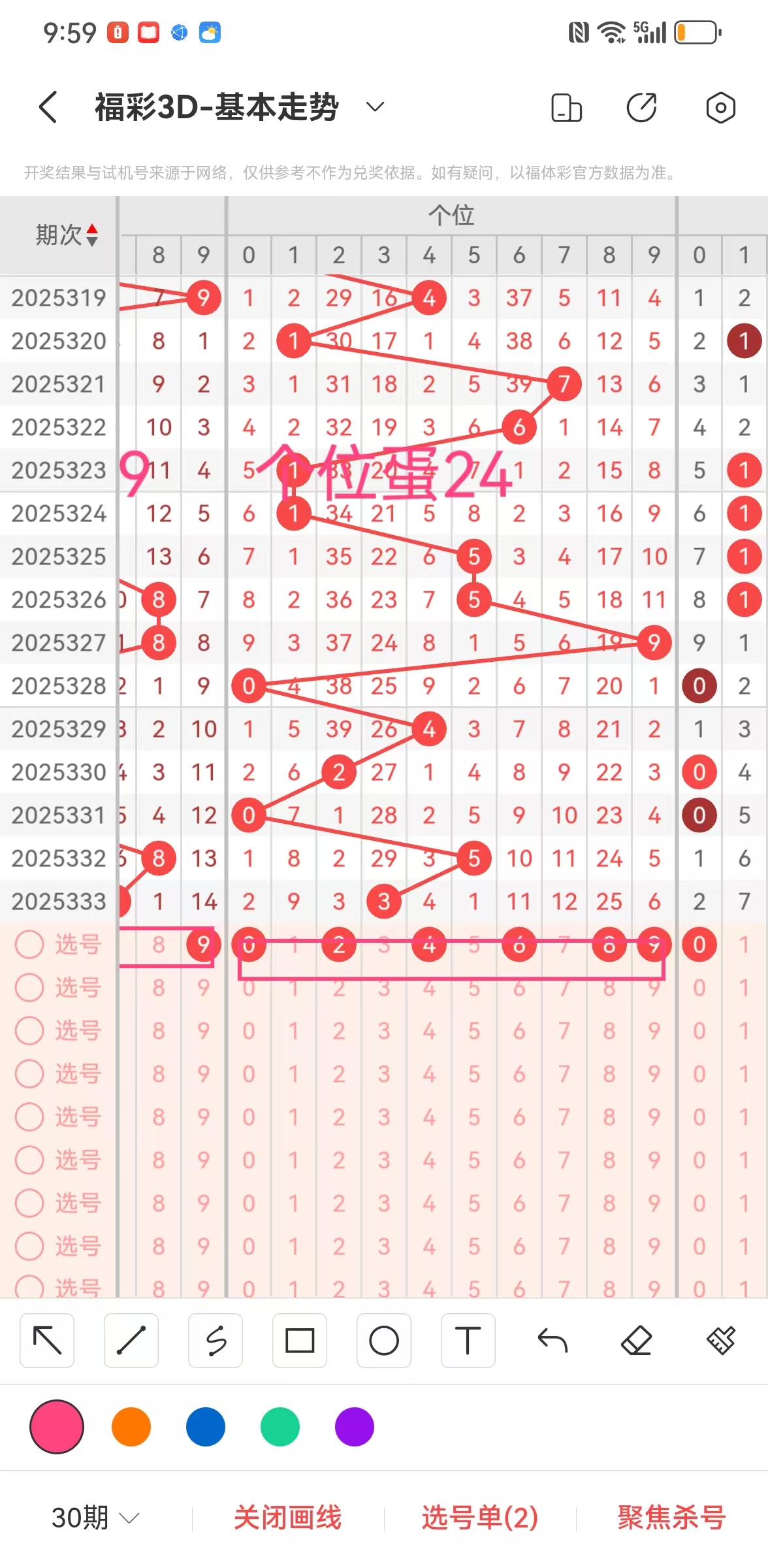The image size is (768, 1568).
Task: Switch the screen orientation
Action: pos(566,108)
